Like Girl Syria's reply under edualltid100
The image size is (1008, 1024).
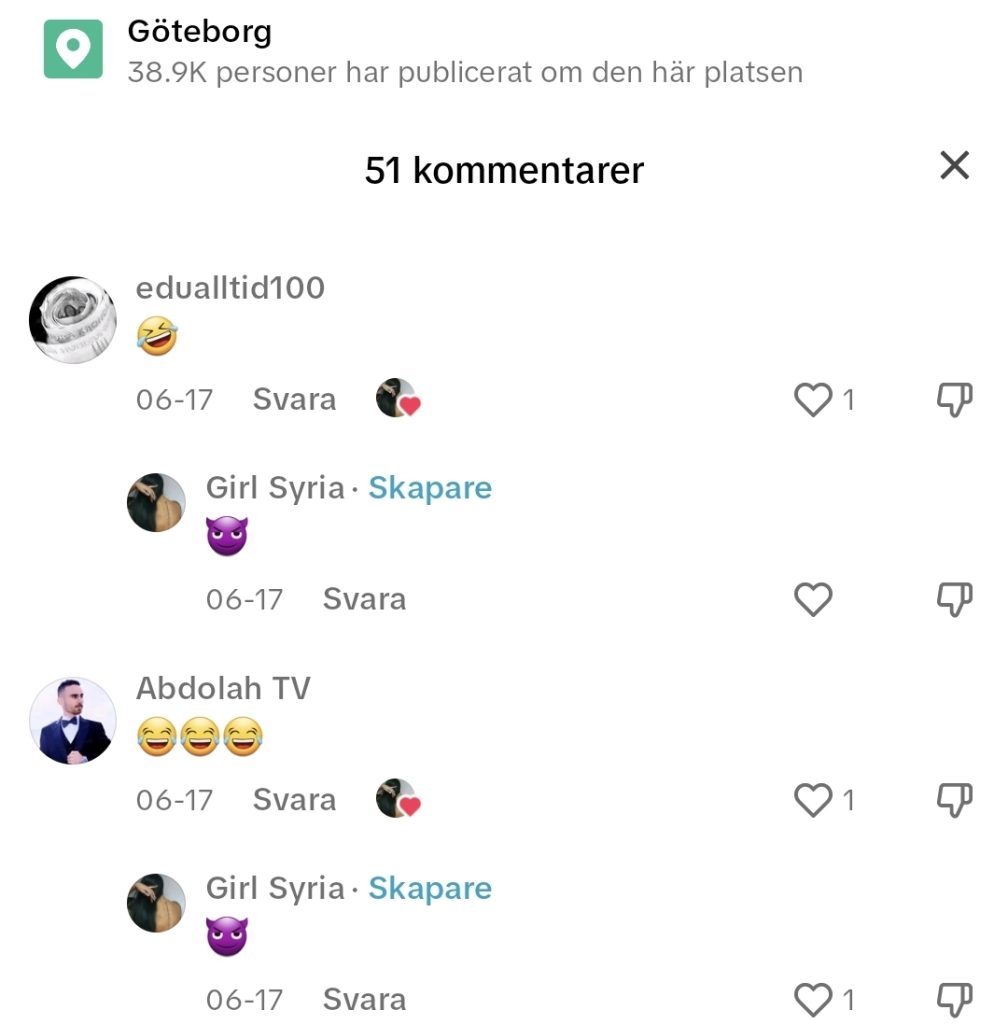click(x=813, y=600)
